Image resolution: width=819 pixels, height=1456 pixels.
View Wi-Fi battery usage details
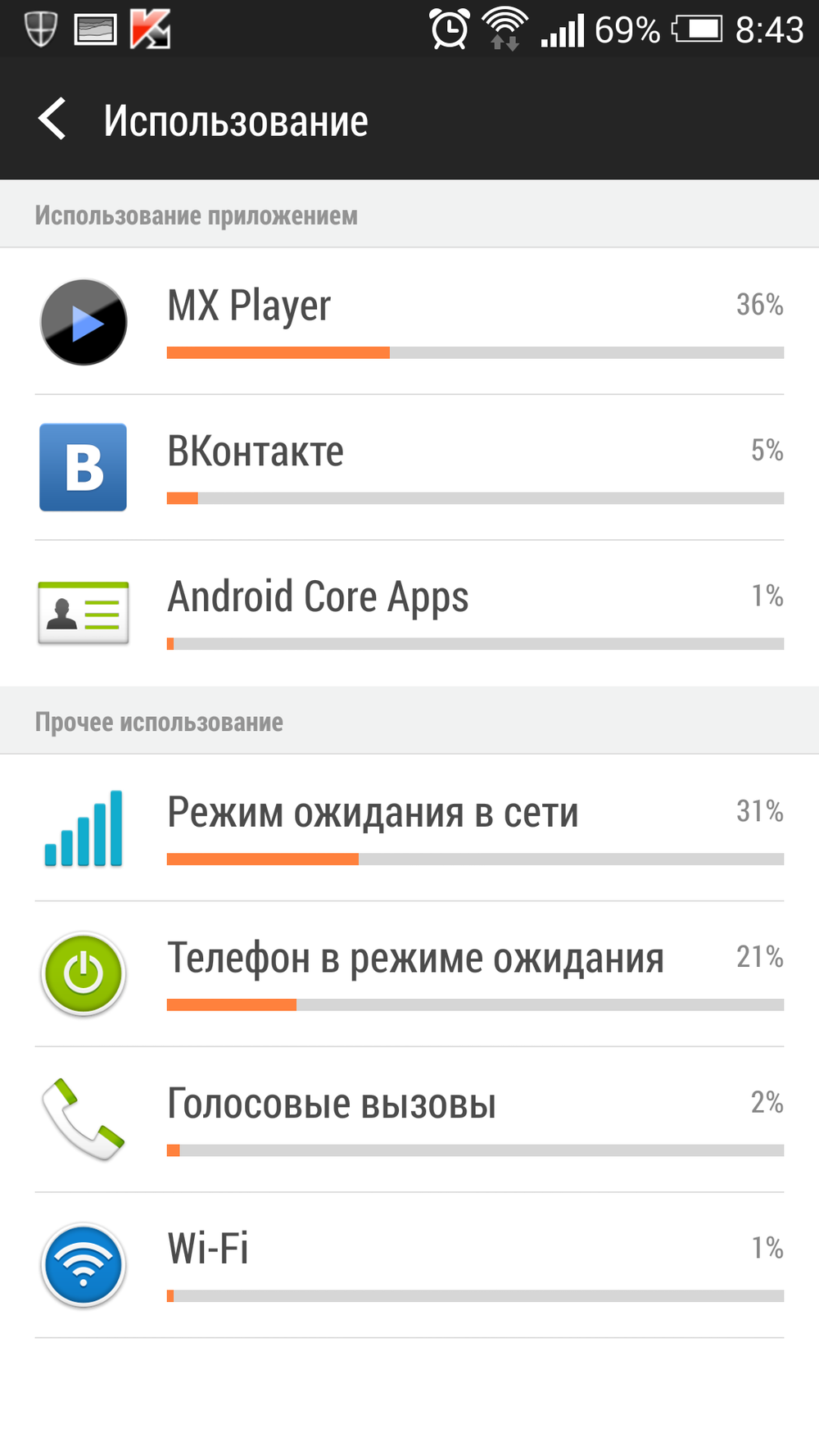(409, 1265)
